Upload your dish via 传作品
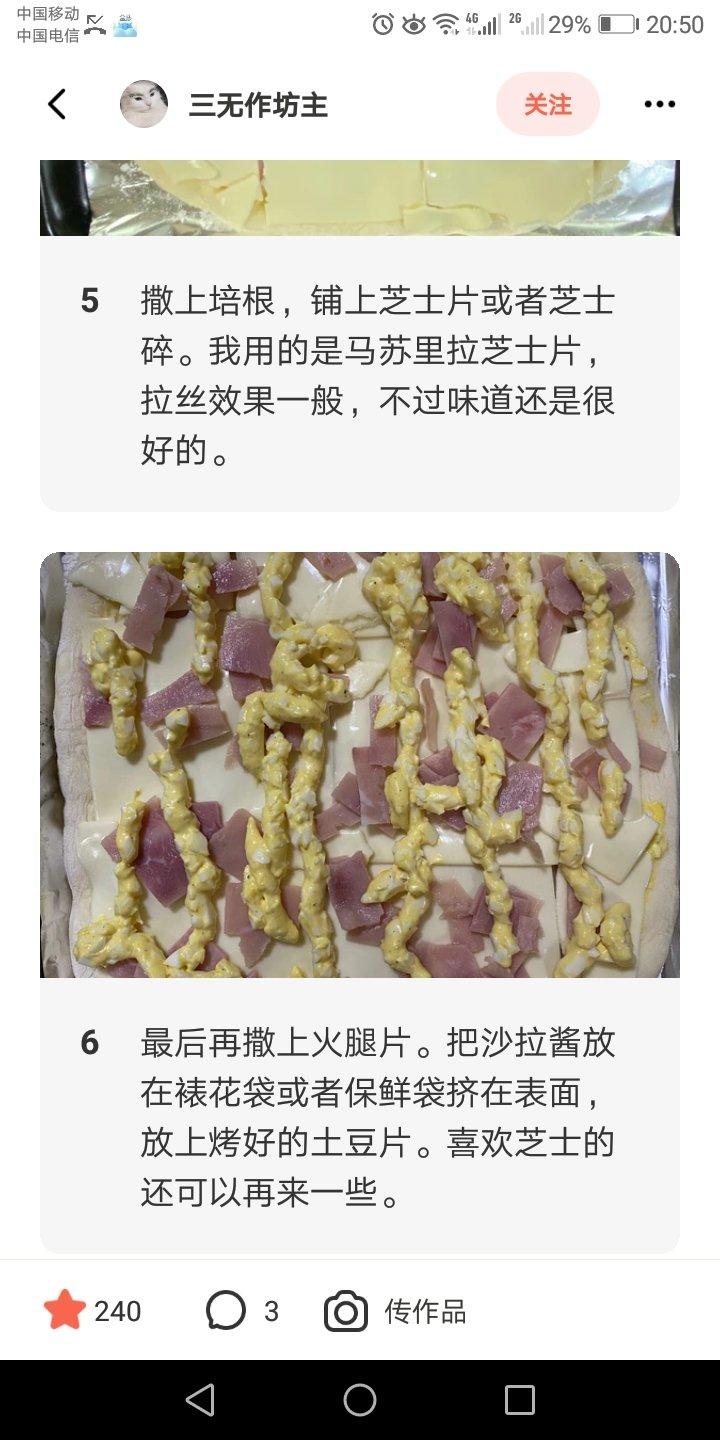 click(395, 1311)
